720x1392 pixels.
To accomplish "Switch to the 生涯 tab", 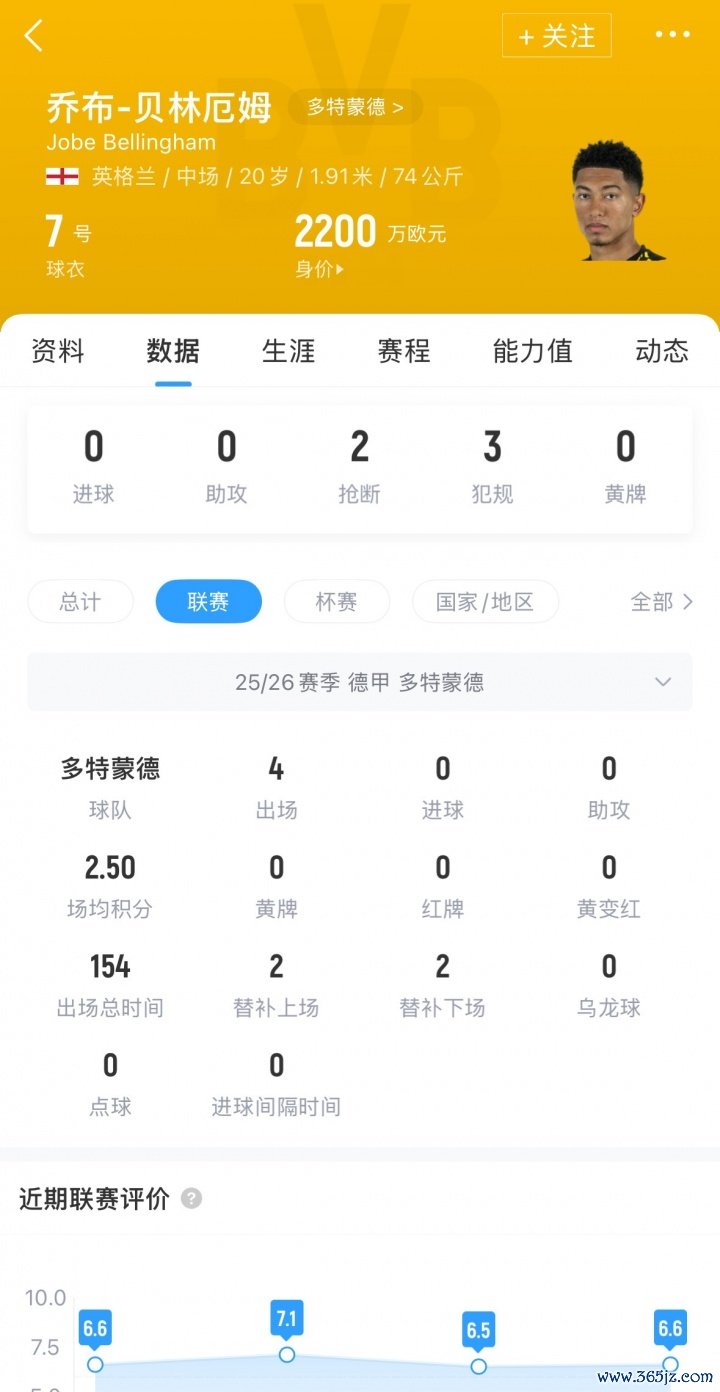I will tap(288, 351).
